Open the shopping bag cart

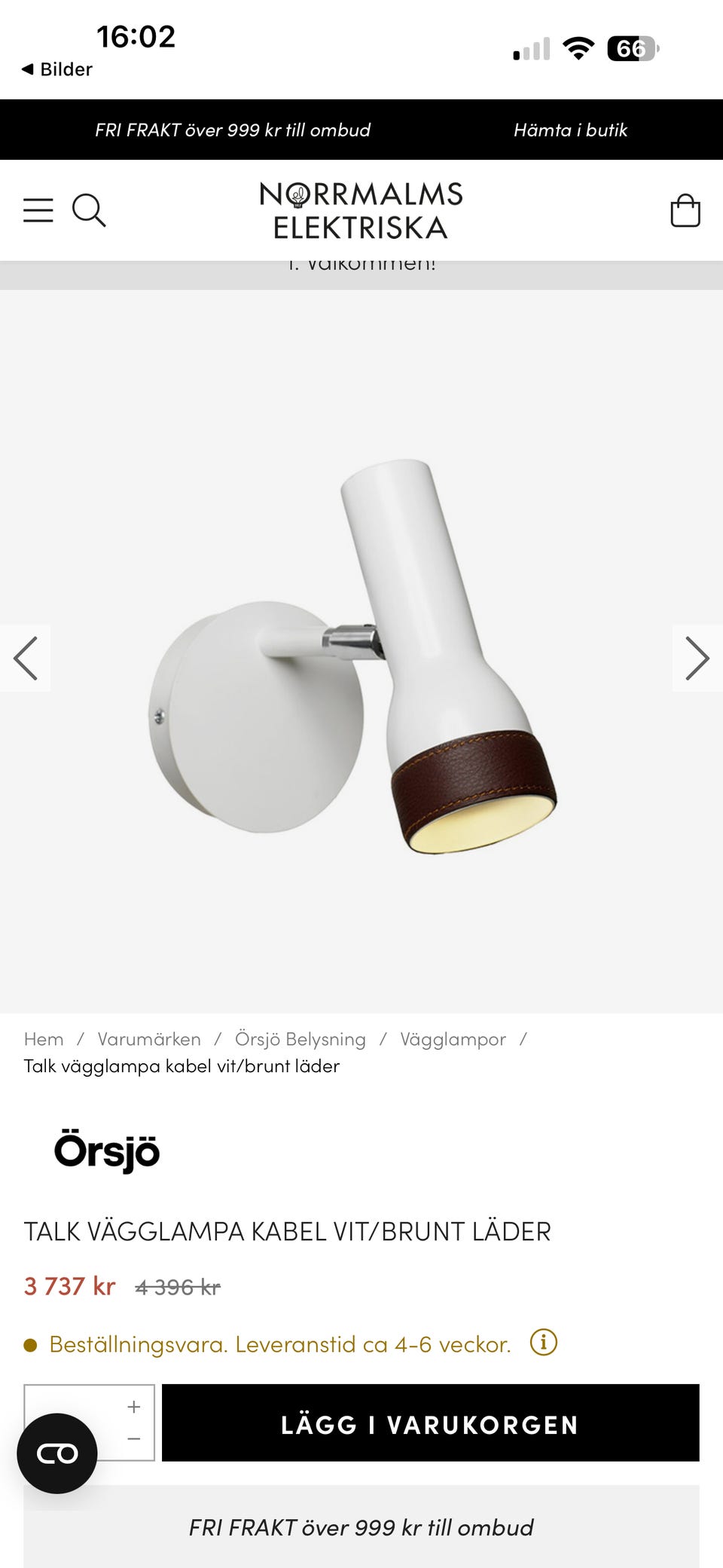pyautogui.click(x=685, y=210)
